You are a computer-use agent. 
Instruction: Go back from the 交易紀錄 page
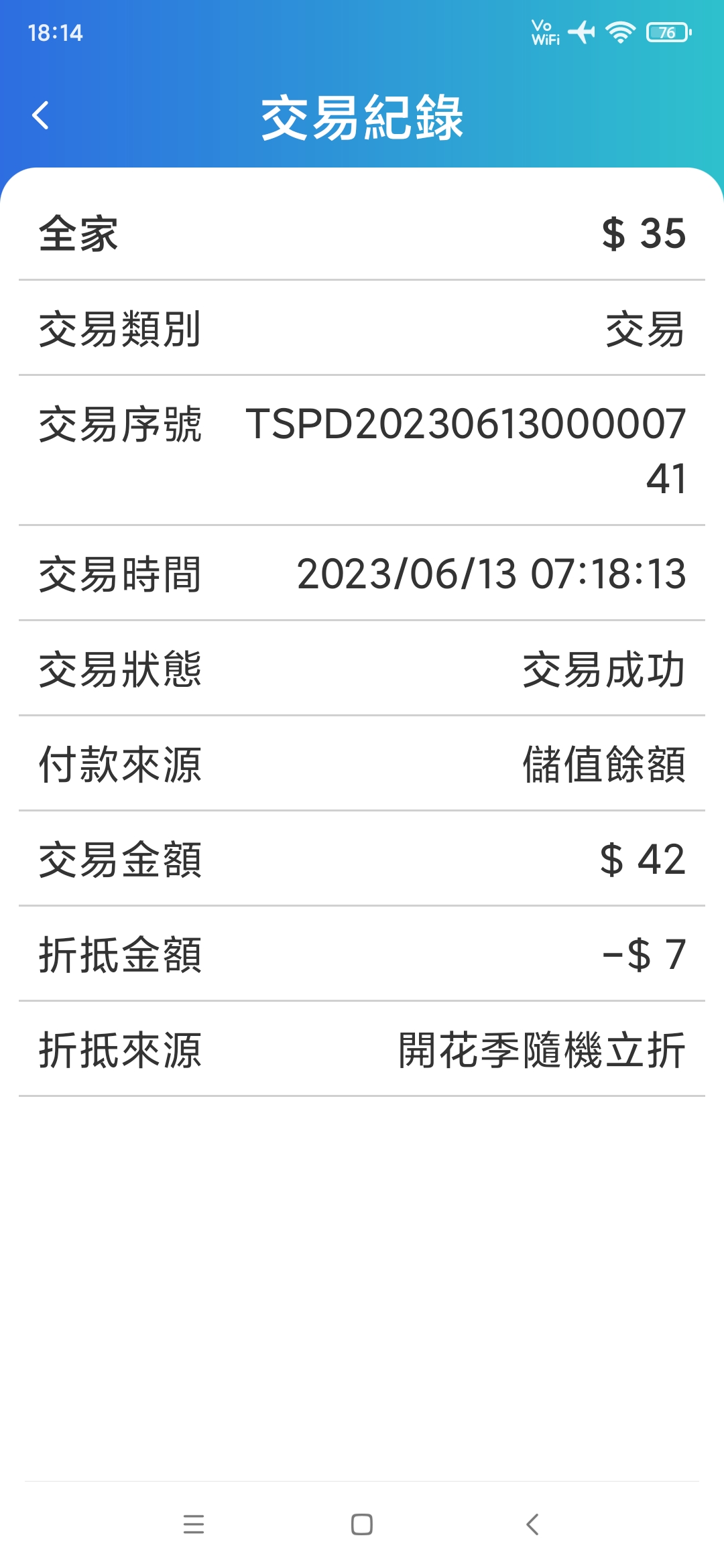(x=41, y=115)
